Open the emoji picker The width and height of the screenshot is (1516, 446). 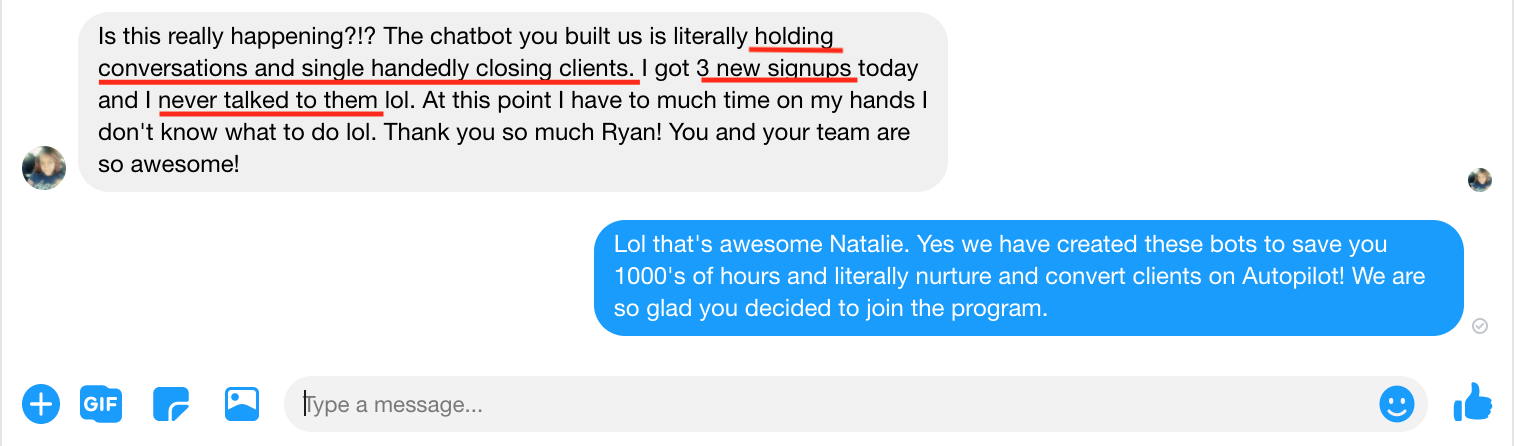tap(1397, 404)
